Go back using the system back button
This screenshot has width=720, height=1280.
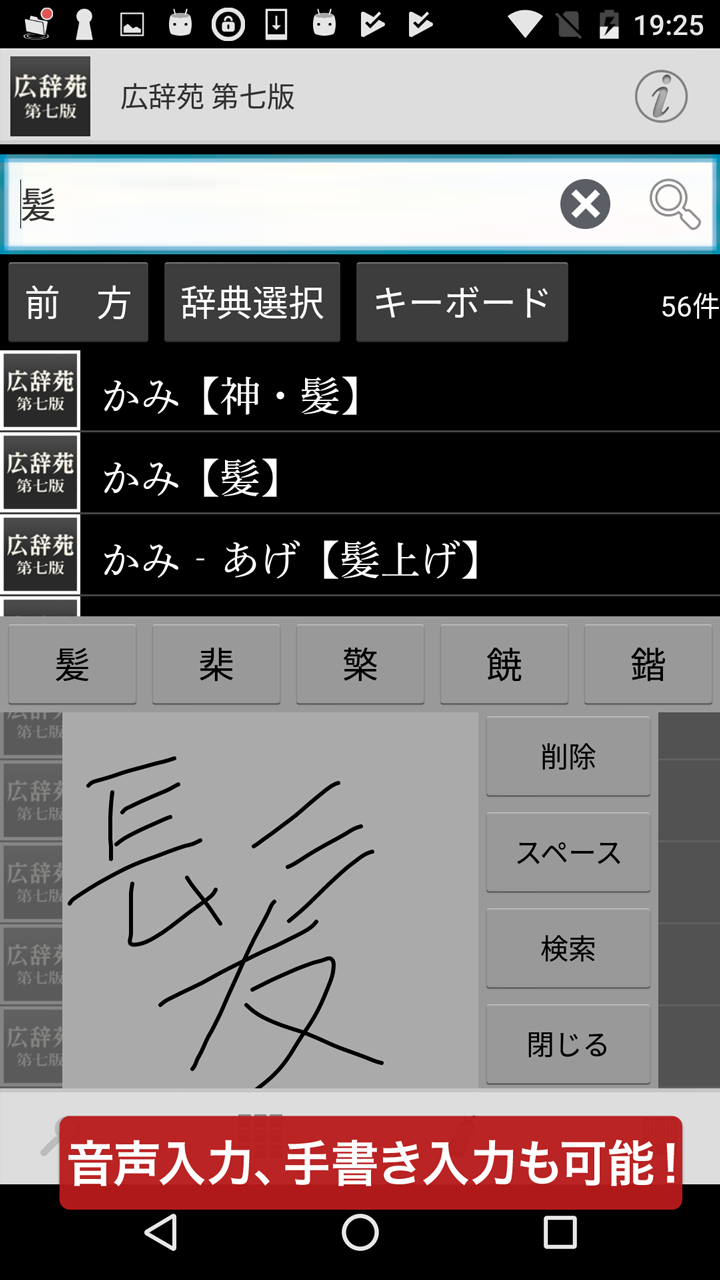[161, 1232]
